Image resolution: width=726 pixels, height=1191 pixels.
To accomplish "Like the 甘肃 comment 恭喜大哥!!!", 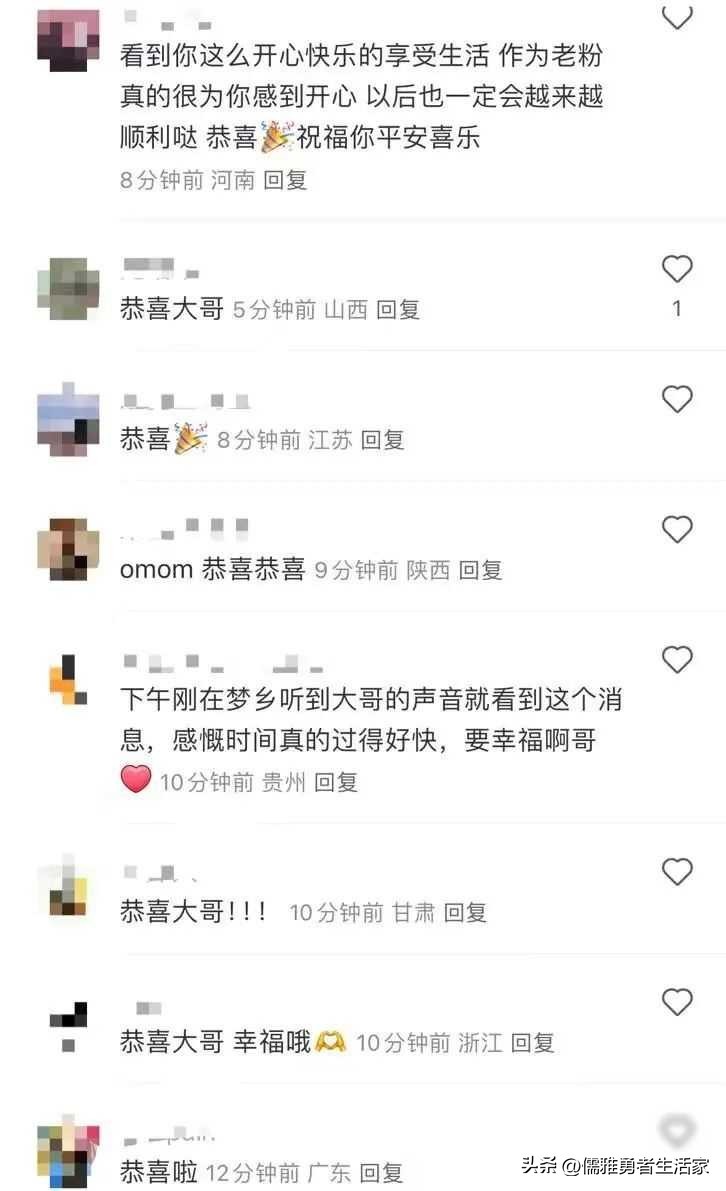I will click(677, 873).
